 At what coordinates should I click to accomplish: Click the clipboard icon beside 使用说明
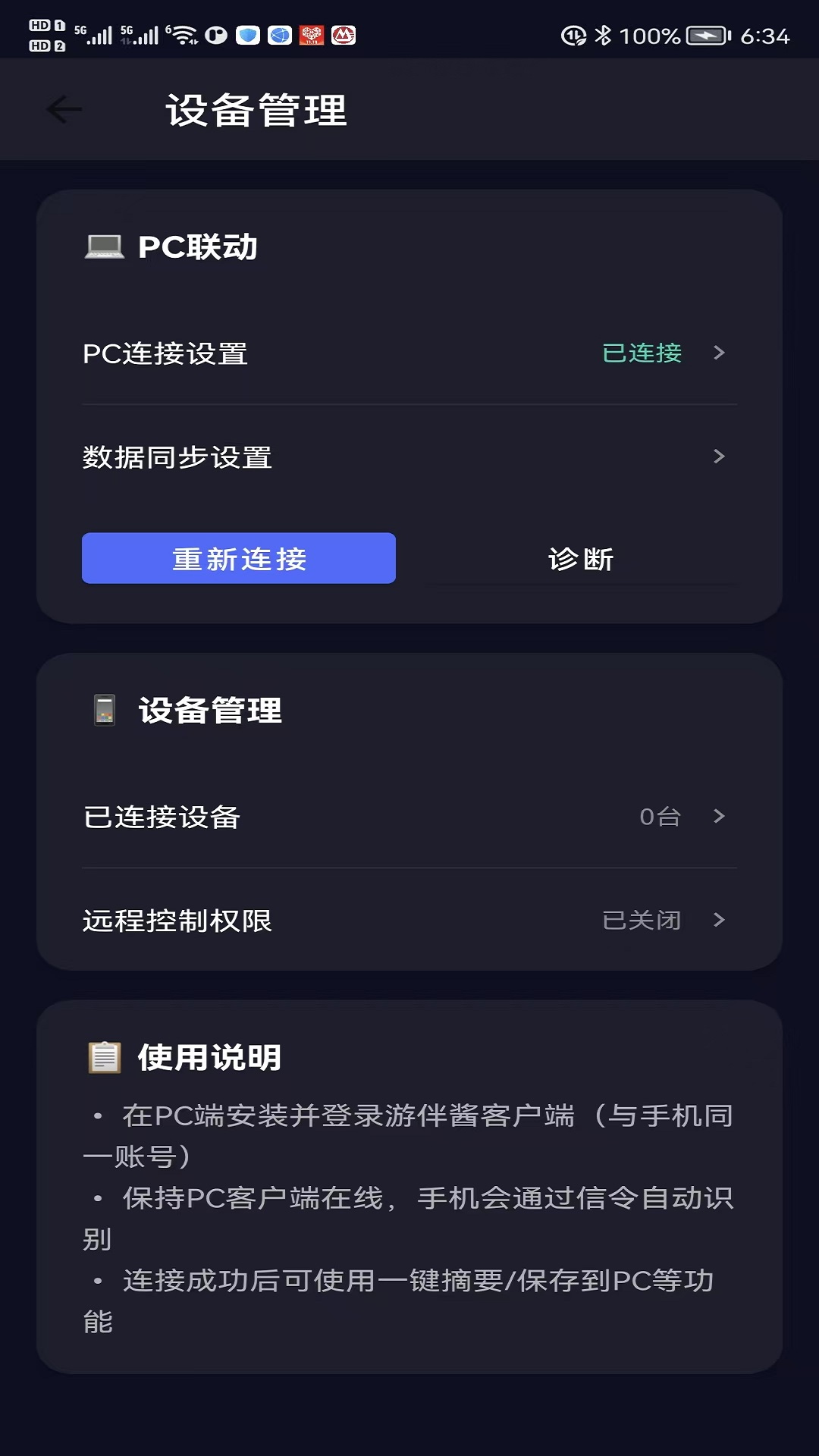click(104, 1057)
